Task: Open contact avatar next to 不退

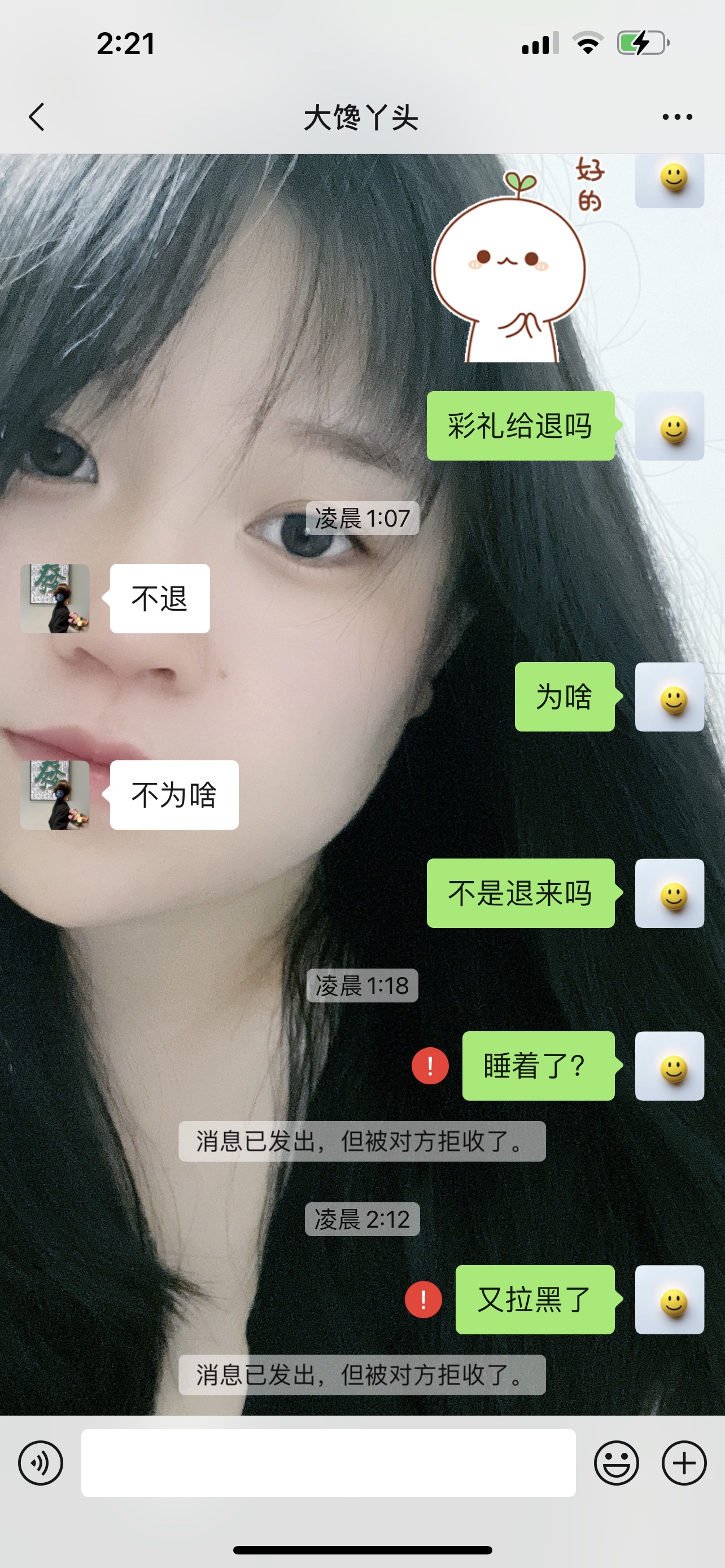Action: tap(55, 598)
